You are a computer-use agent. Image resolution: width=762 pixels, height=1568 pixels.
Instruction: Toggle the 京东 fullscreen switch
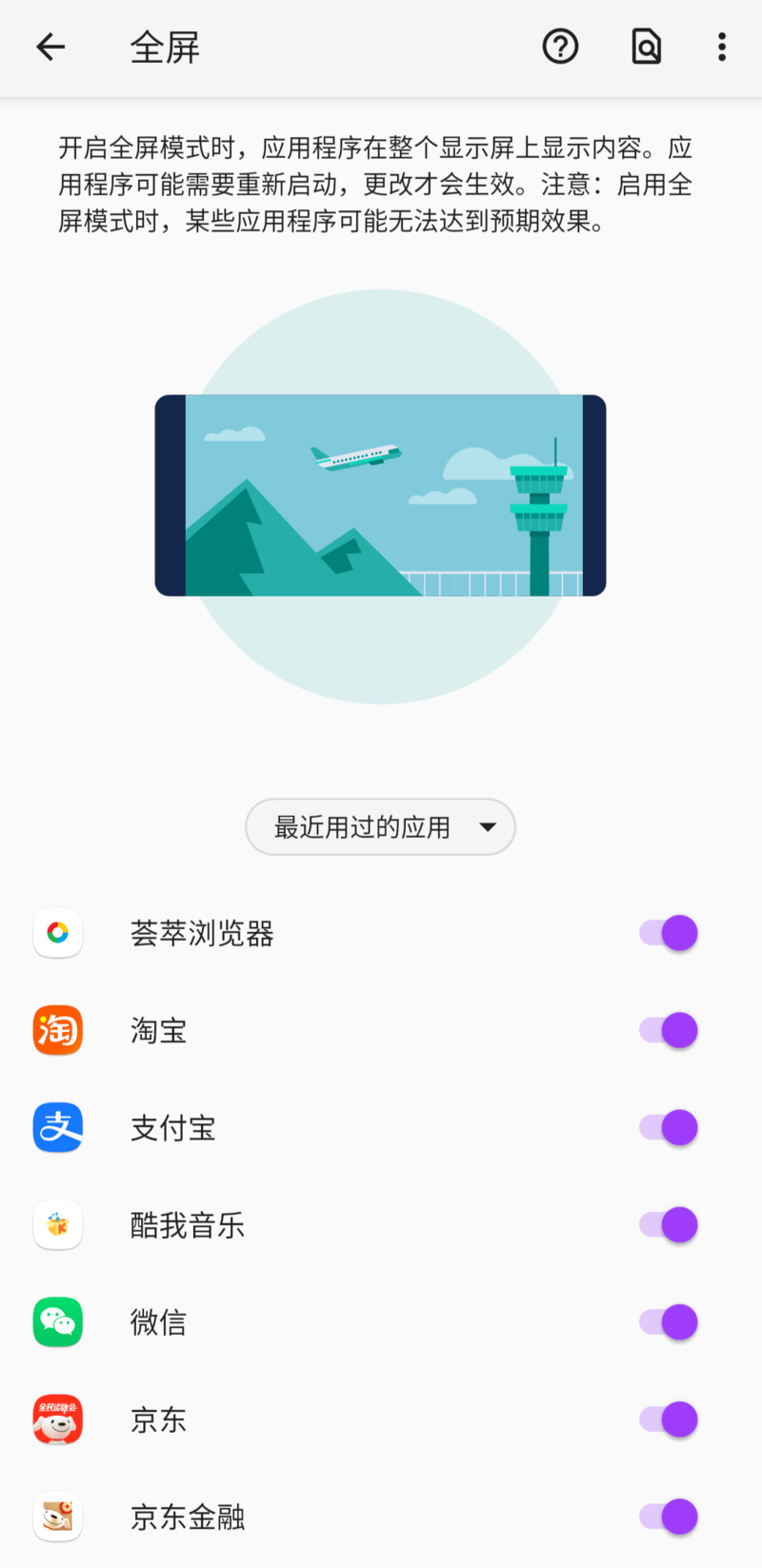tap(669, 1419)
